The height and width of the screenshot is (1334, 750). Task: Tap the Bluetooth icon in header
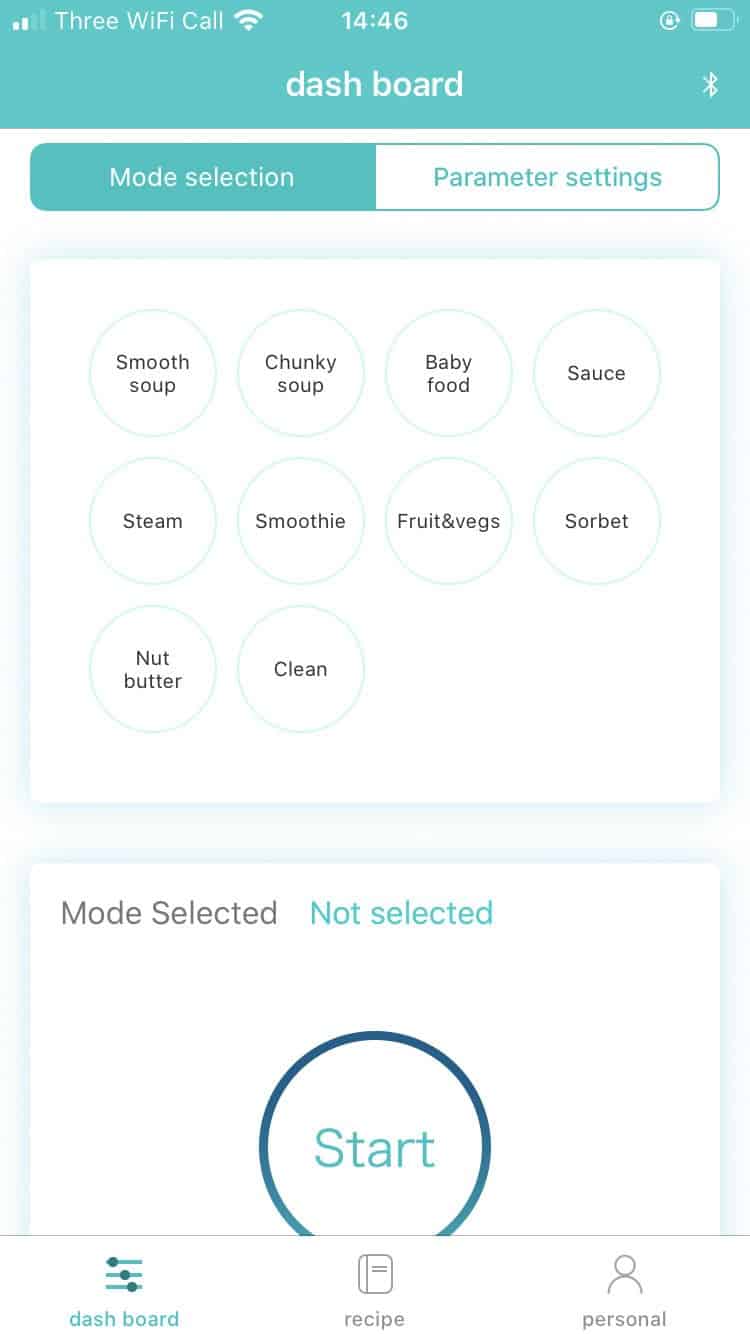[710, 85]
